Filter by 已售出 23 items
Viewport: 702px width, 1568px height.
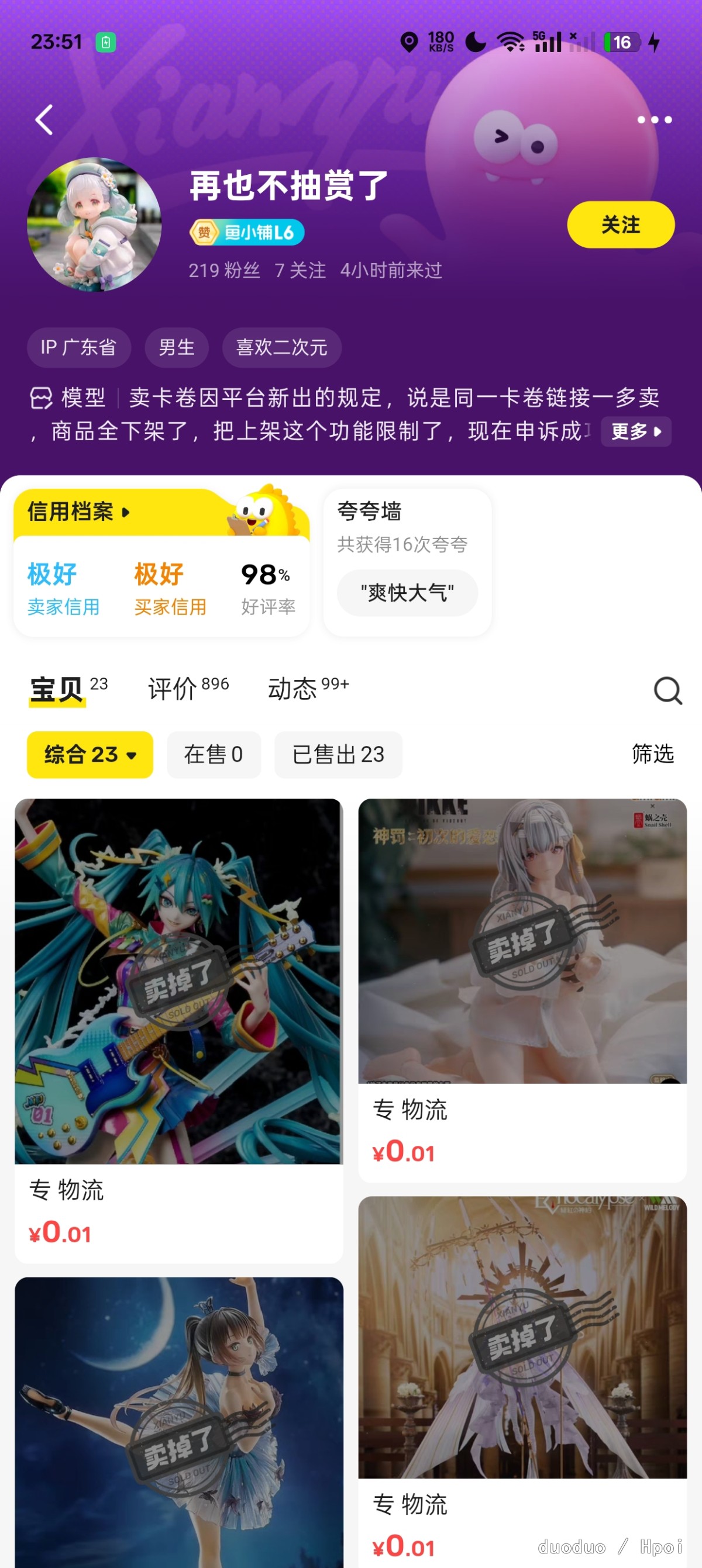(x=339, y=754)
